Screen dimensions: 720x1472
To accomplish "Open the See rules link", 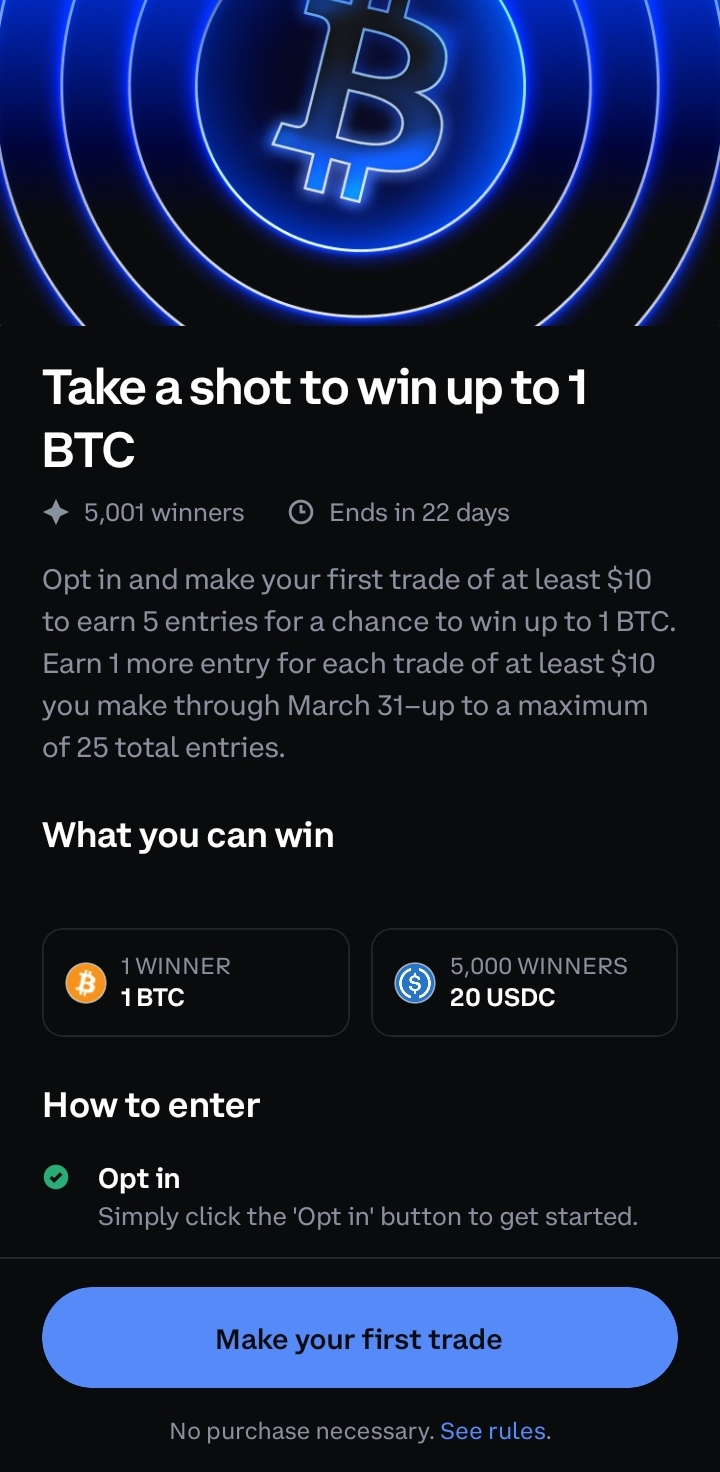I will 494,1431.
